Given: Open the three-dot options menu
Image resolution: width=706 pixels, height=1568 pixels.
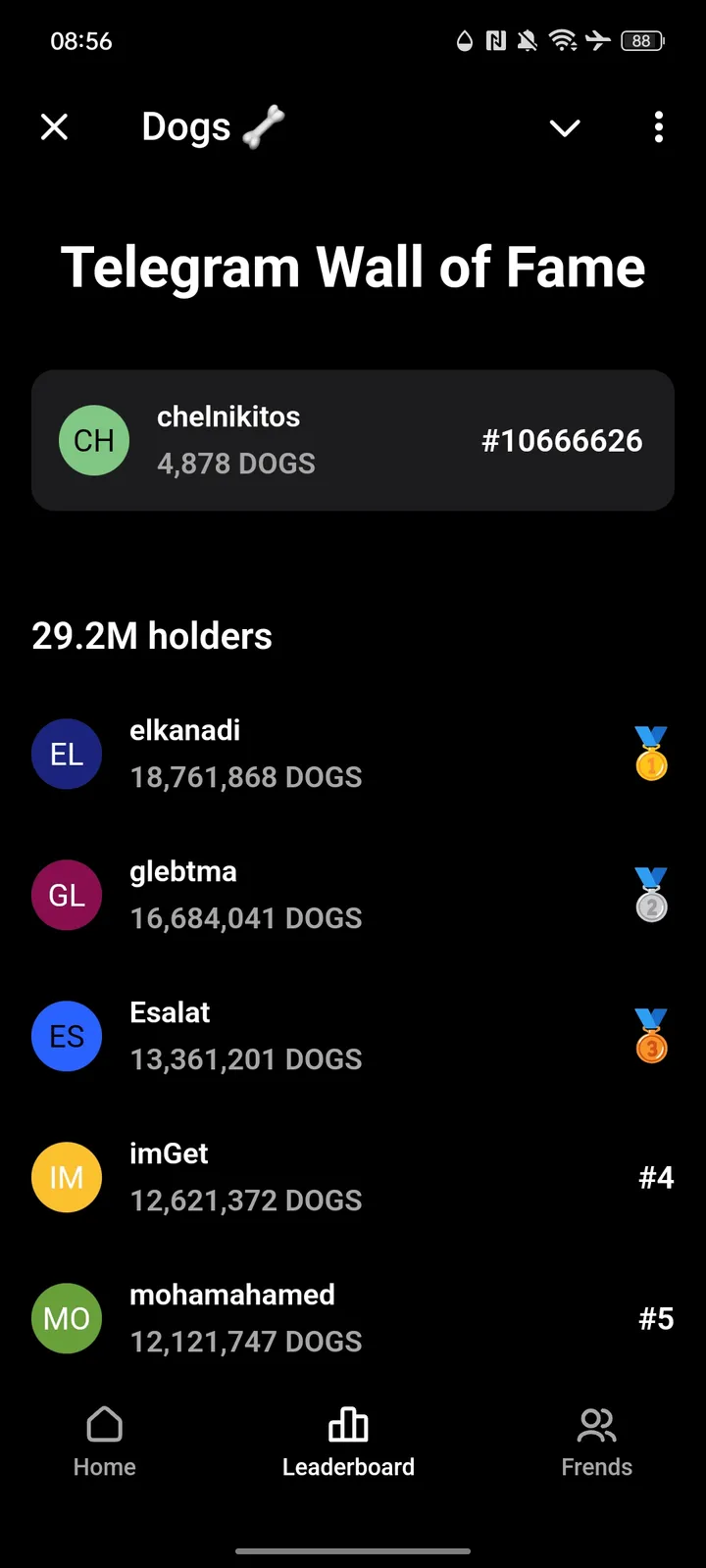Looking at the screenshot, I should click(658, 127).
